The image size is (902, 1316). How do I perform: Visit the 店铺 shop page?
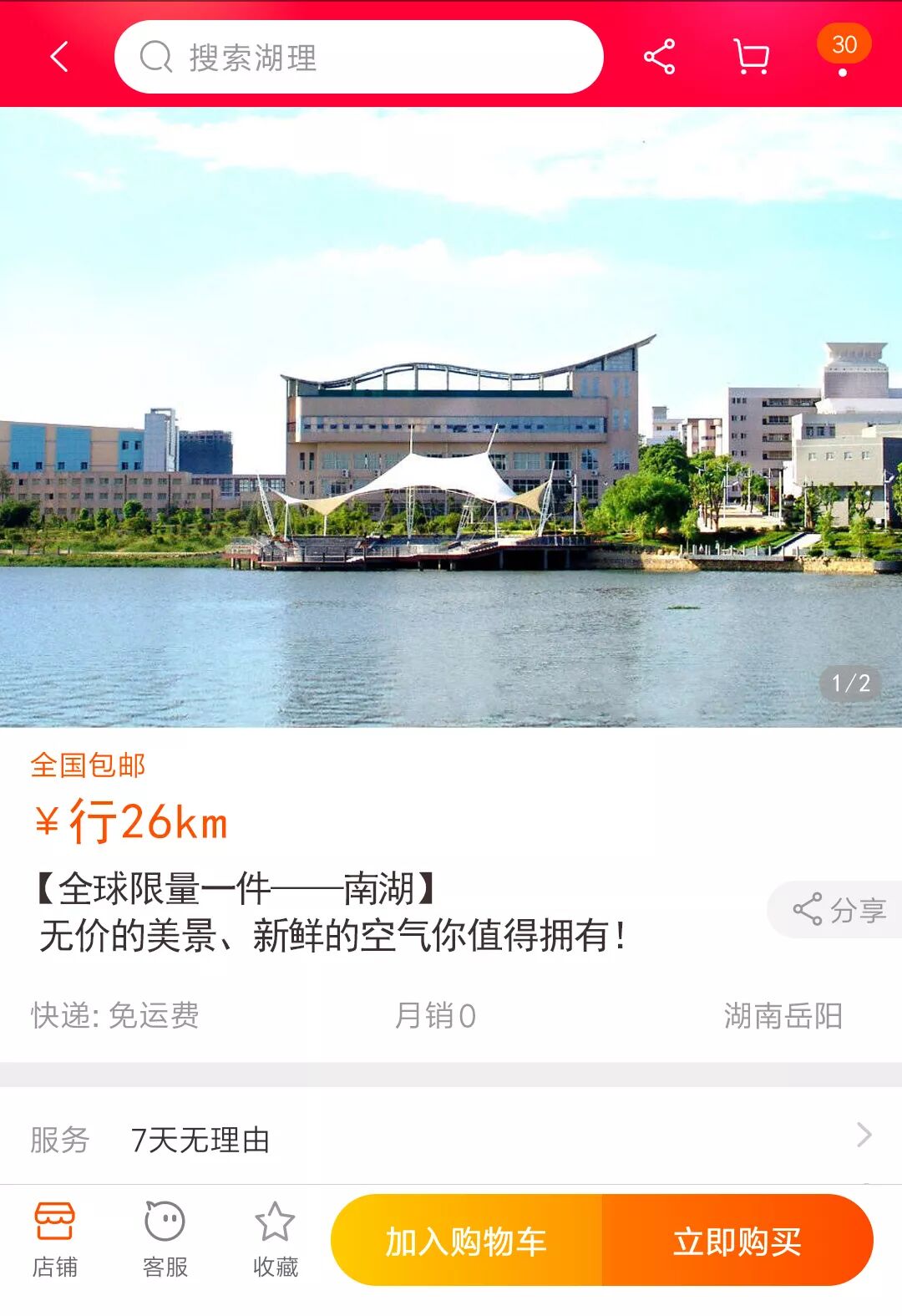[x=55, y=1240]
